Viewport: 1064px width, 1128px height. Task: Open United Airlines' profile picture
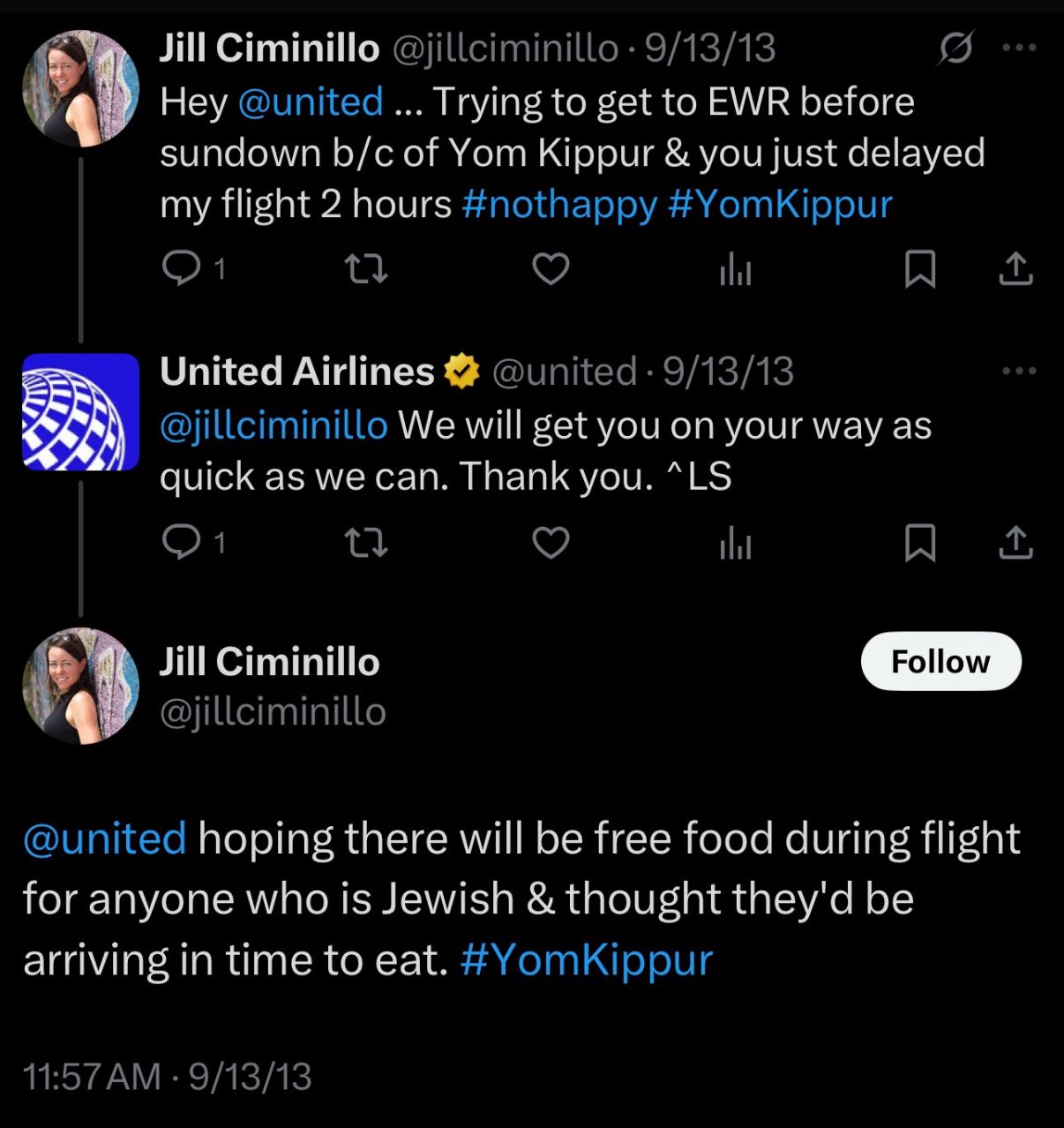tap(80, 411)
